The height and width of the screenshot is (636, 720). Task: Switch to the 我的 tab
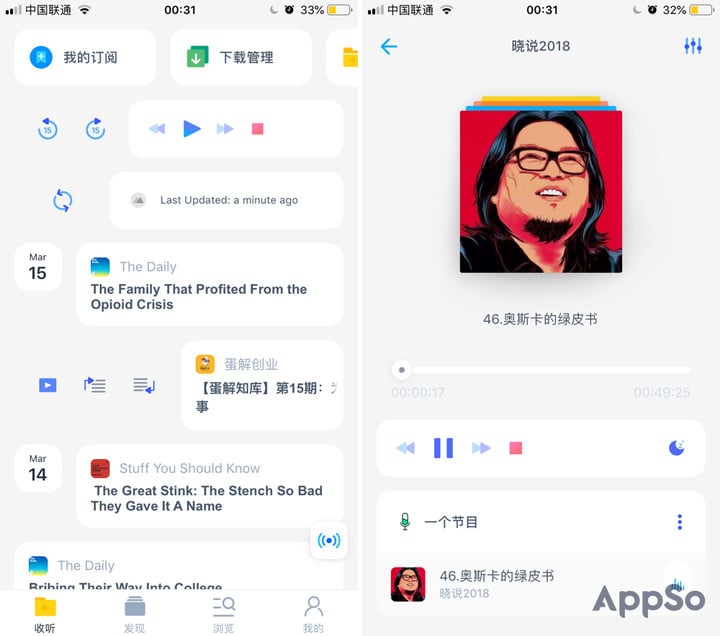coord(313,614)
